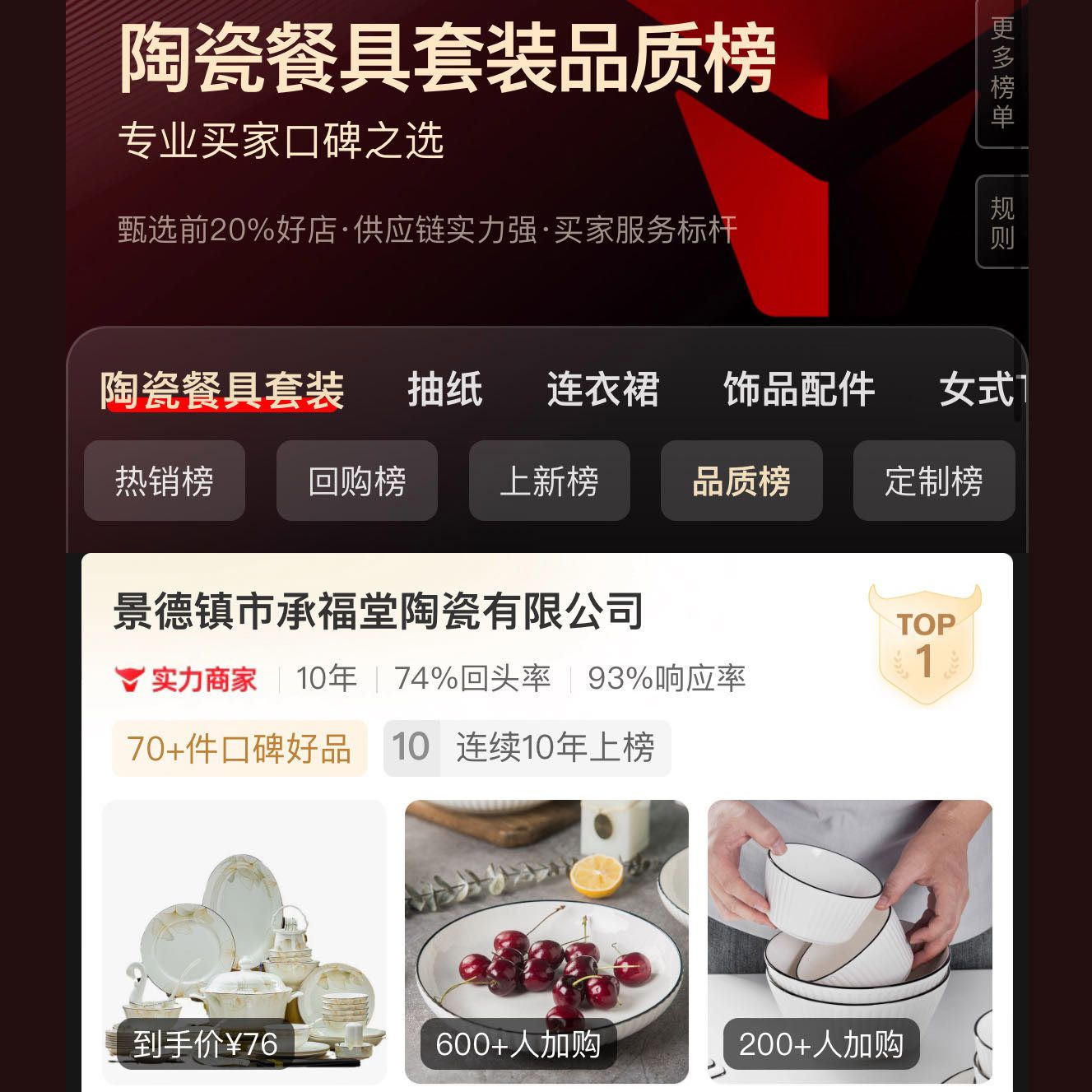
Task: Open 景德镇市承福堂陶瓷有限公司 shop
Action: (x=379, y=611)
